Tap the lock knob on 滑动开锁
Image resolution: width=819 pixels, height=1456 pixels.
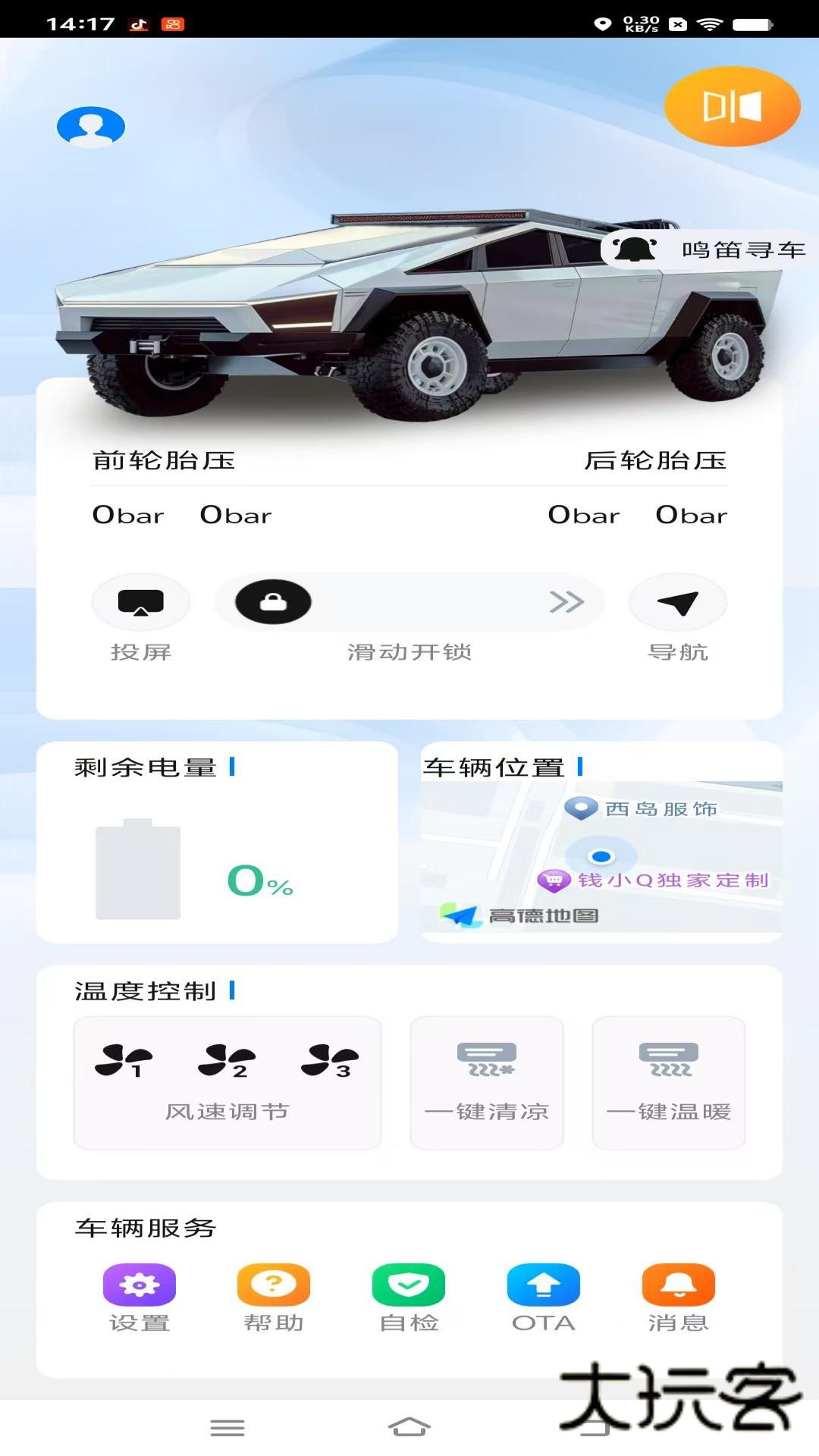[273, 603]
